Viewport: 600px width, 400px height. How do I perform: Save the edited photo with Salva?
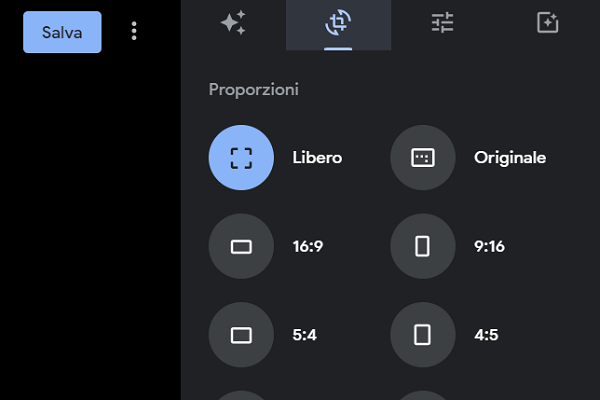click(x=62, y=32)
